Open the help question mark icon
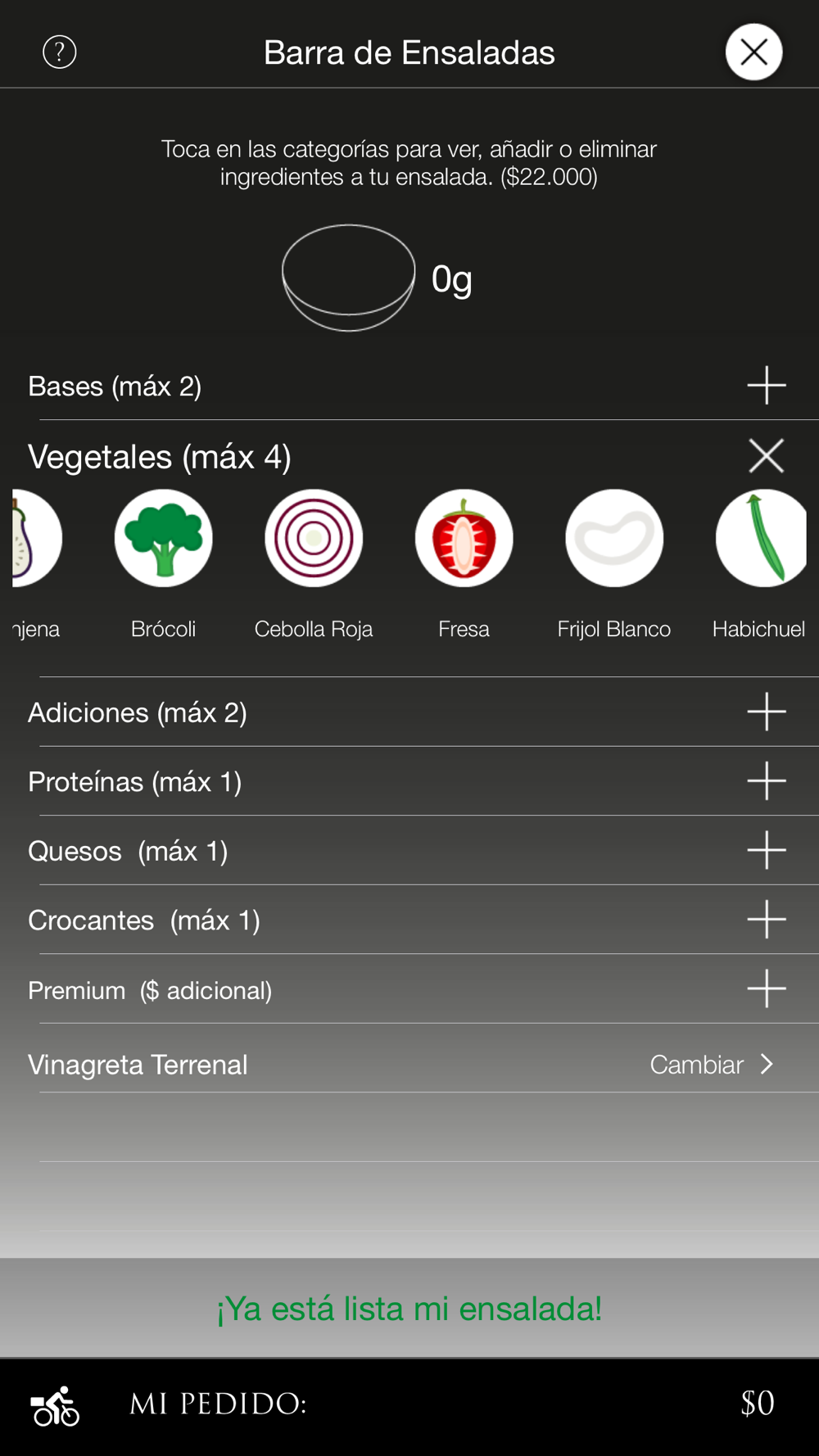Viewport: 819px width, 1456px height. 59,52
